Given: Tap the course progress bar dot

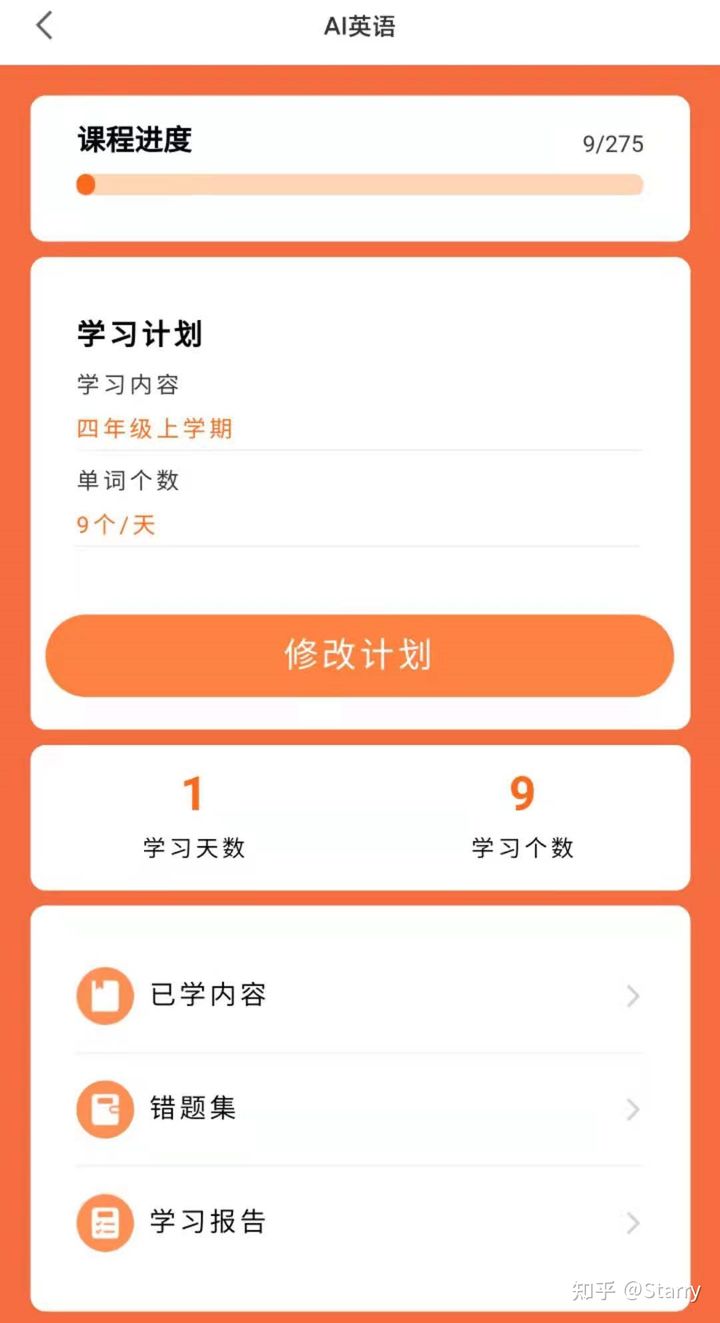Looking at the screenshot, I should click(85, 184).
